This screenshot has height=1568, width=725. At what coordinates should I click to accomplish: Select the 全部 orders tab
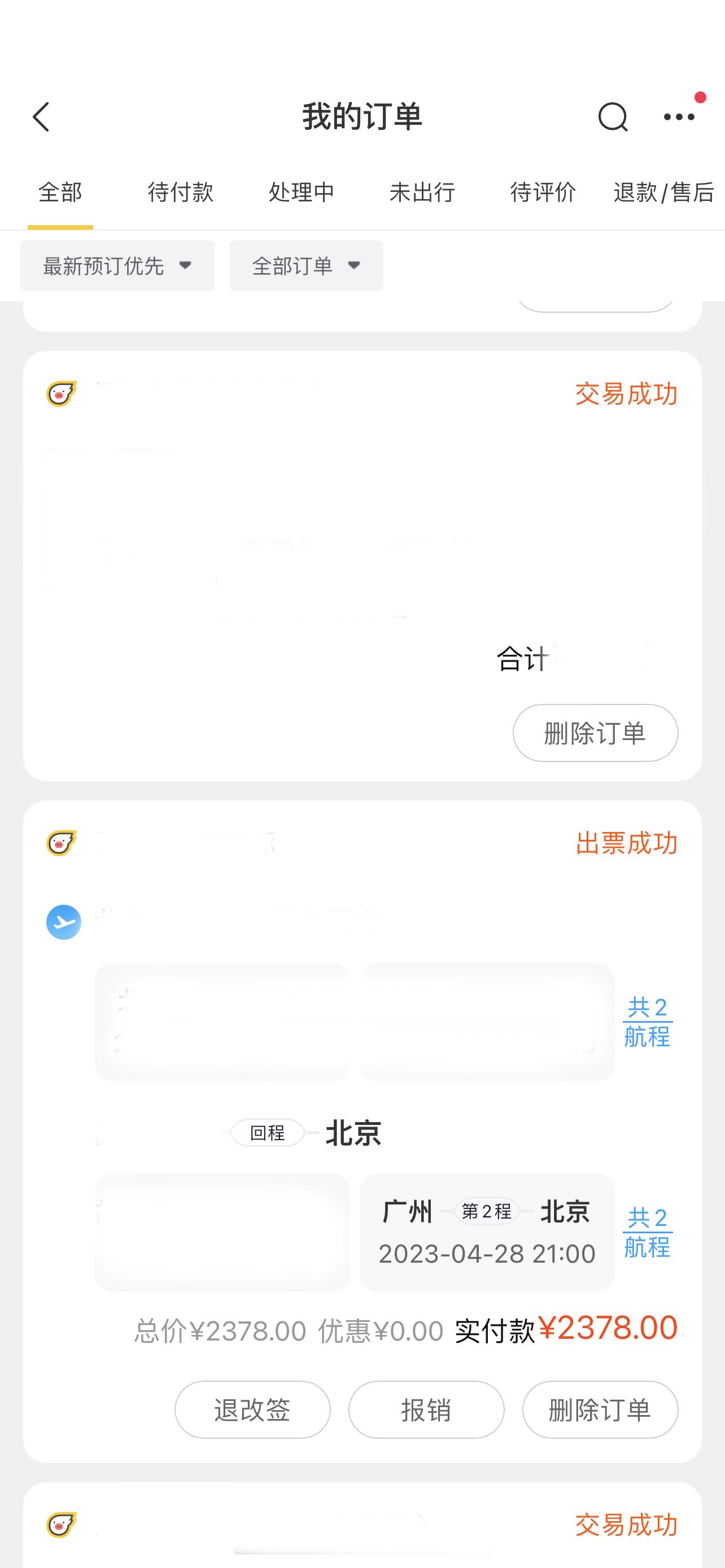coord(60,192)
